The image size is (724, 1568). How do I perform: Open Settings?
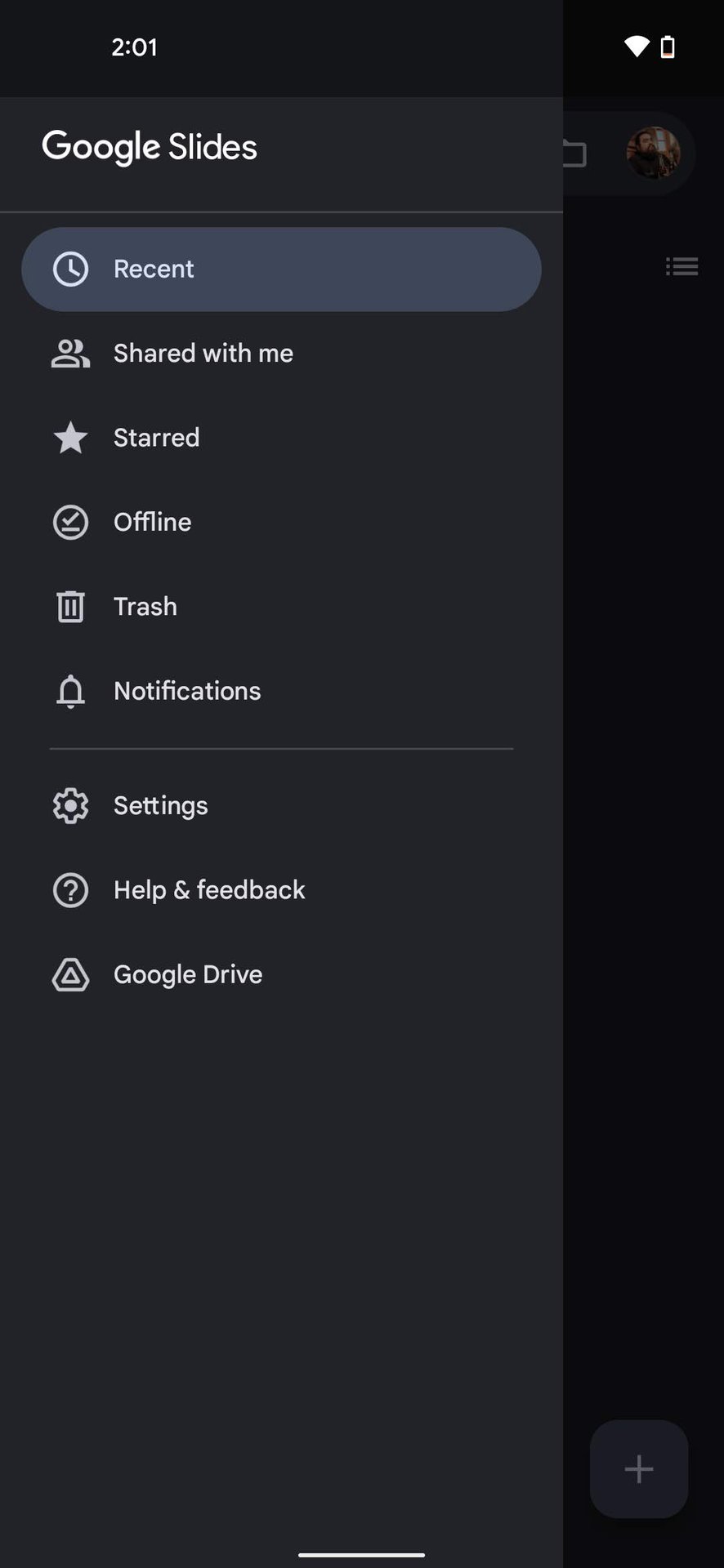pos(160,806)
